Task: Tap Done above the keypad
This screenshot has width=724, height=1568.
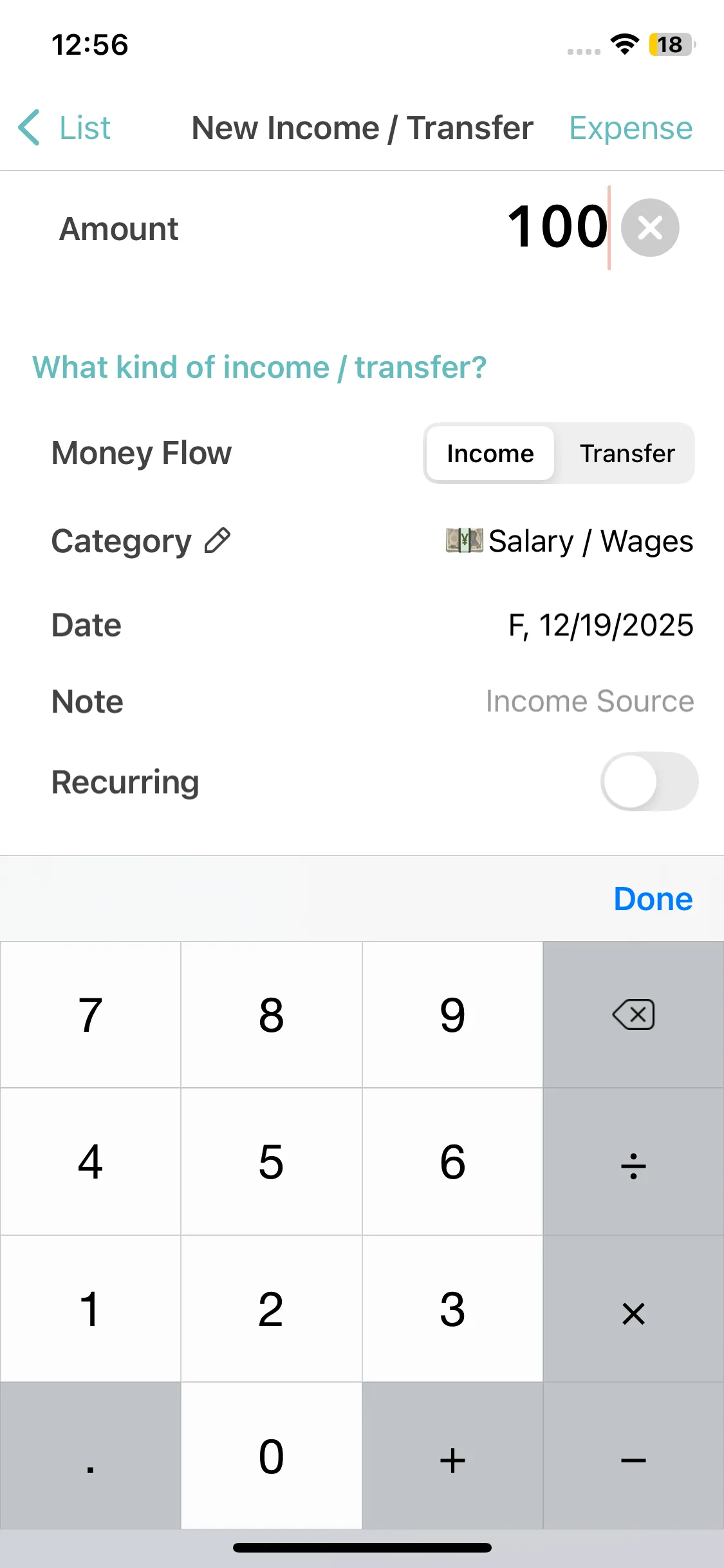Action: coord(653,899)
